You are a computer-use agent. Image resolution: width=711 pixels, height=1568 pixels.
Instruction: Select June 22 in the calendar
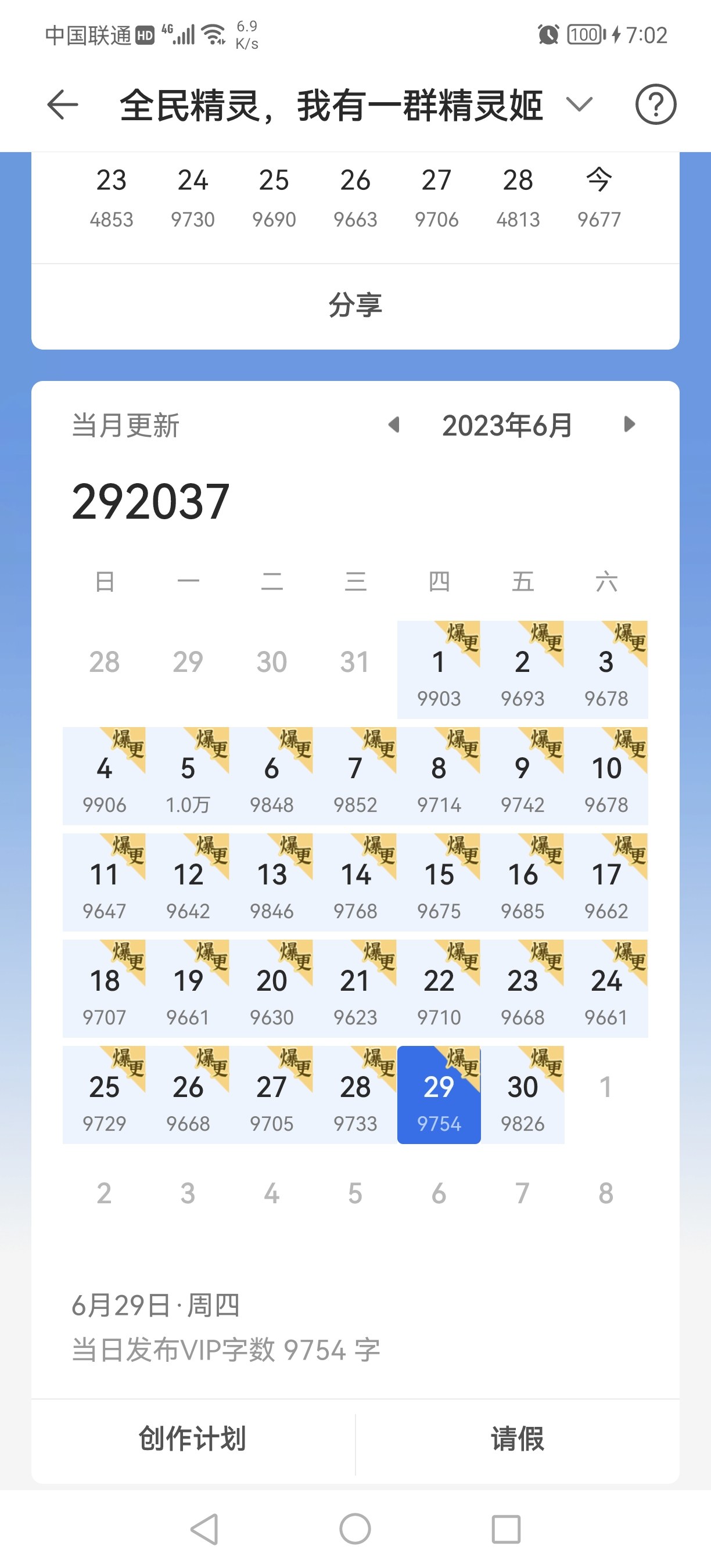(439, 989)
